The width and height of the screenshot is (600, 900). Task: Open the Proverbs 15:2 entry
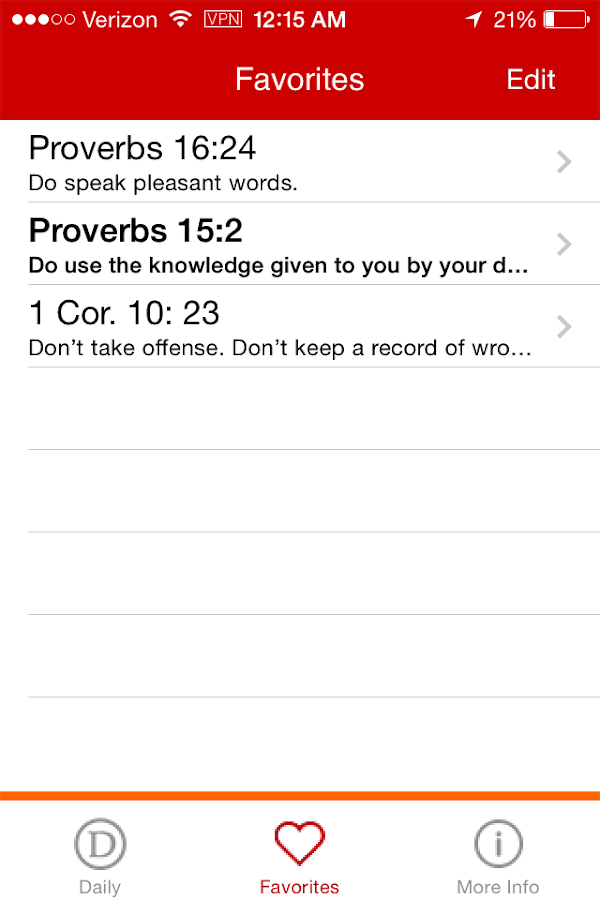click(x=290, y=244)
